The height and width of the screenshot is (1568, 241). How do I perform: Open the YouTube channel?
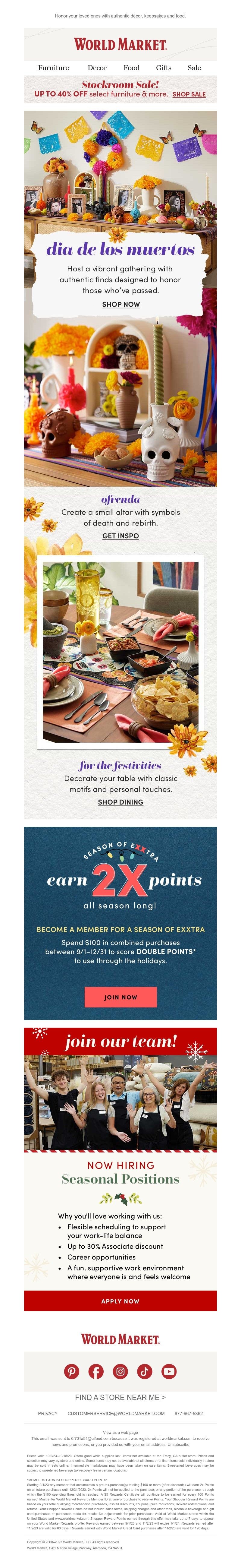[169, 1371]
